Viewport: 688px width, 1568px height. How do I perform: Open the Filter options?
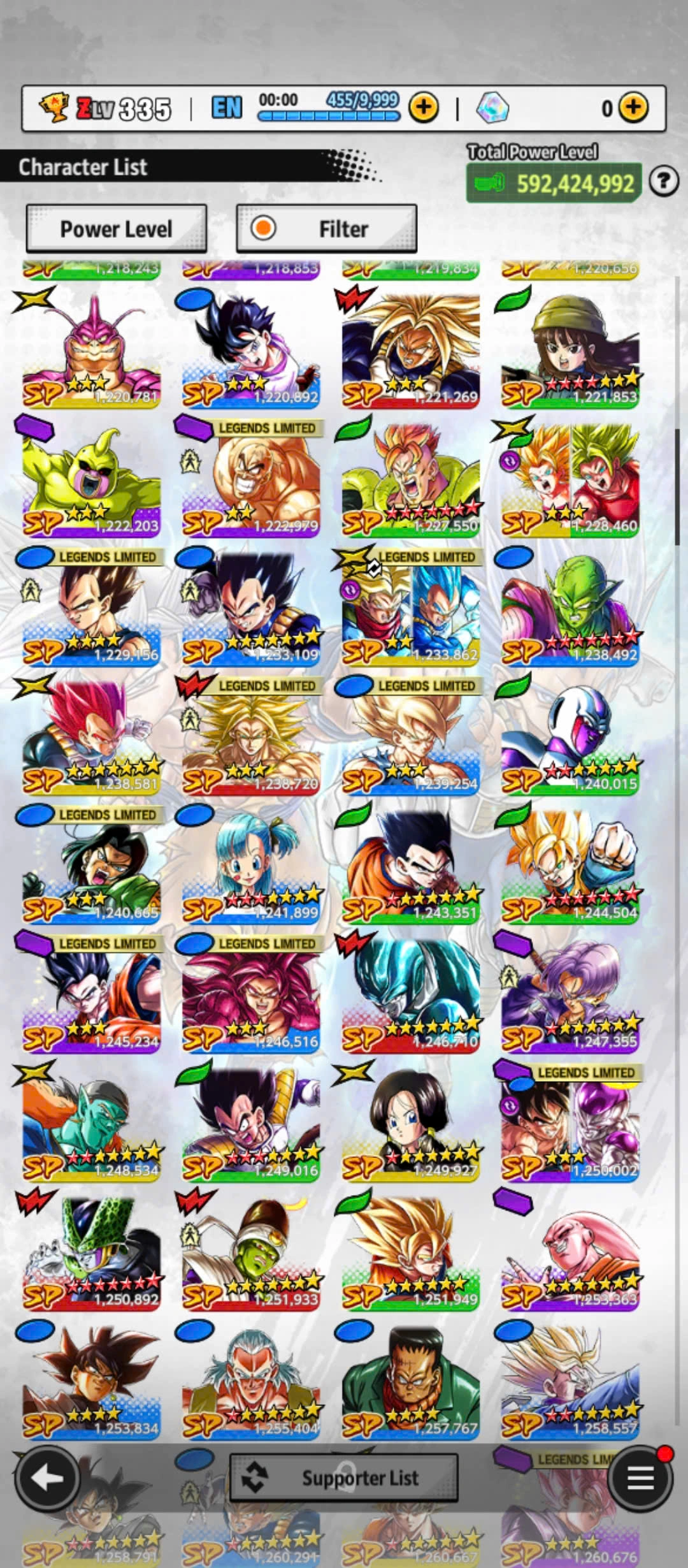[x=326, y=228]
